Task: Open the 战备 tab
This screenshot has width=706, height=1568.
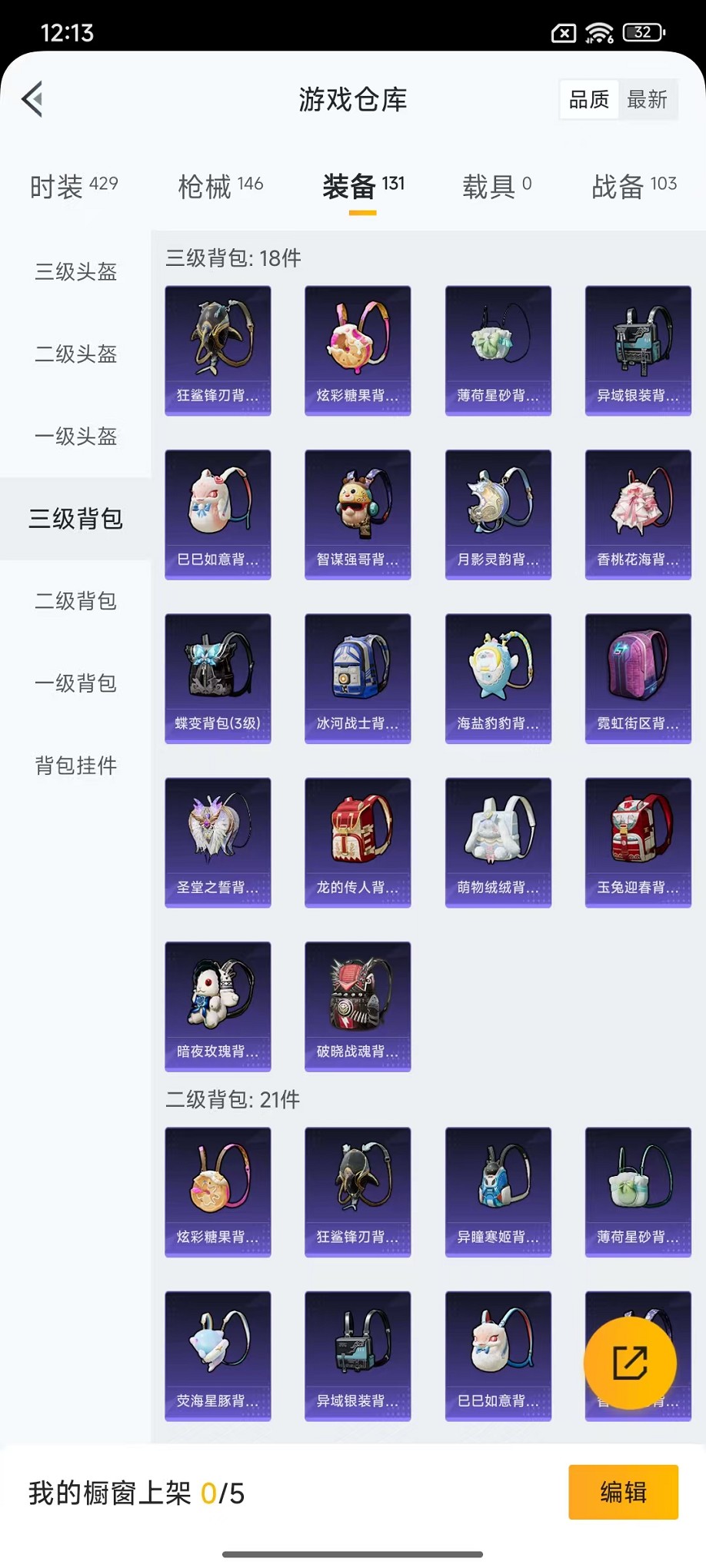Action: (634, 186)
